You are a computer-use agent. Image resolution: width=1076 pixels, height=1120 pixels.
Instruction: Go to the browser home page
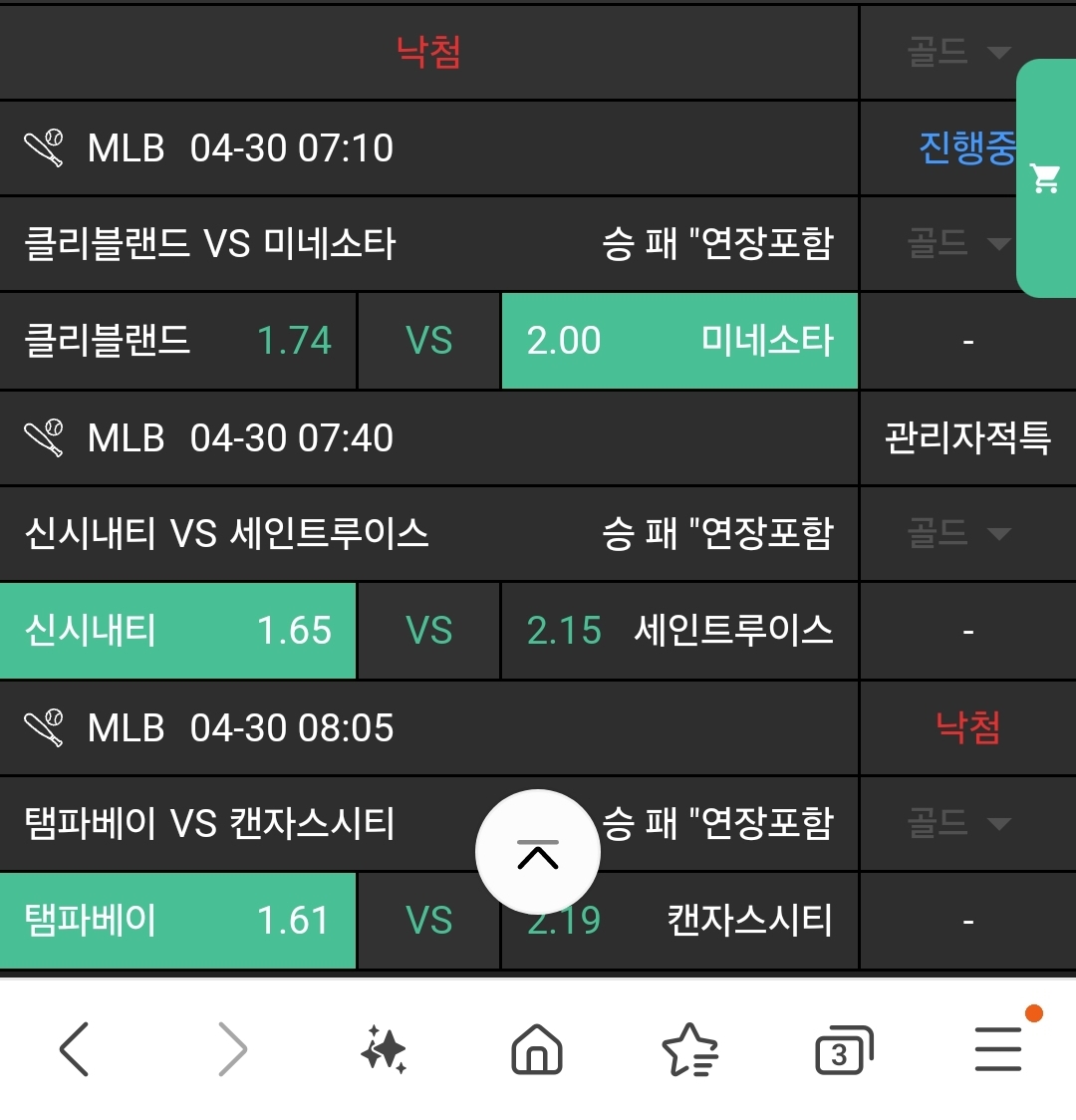(537, 1049)
